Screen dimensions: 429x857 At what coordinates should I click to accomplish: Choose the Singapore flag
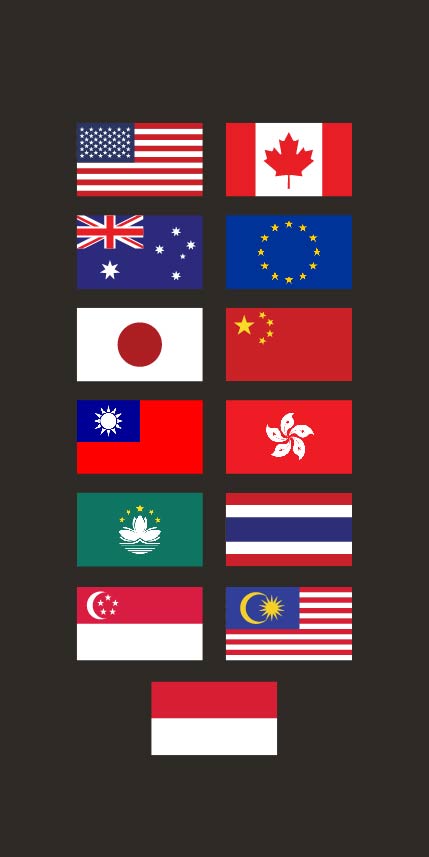click(x=139, y=624)
